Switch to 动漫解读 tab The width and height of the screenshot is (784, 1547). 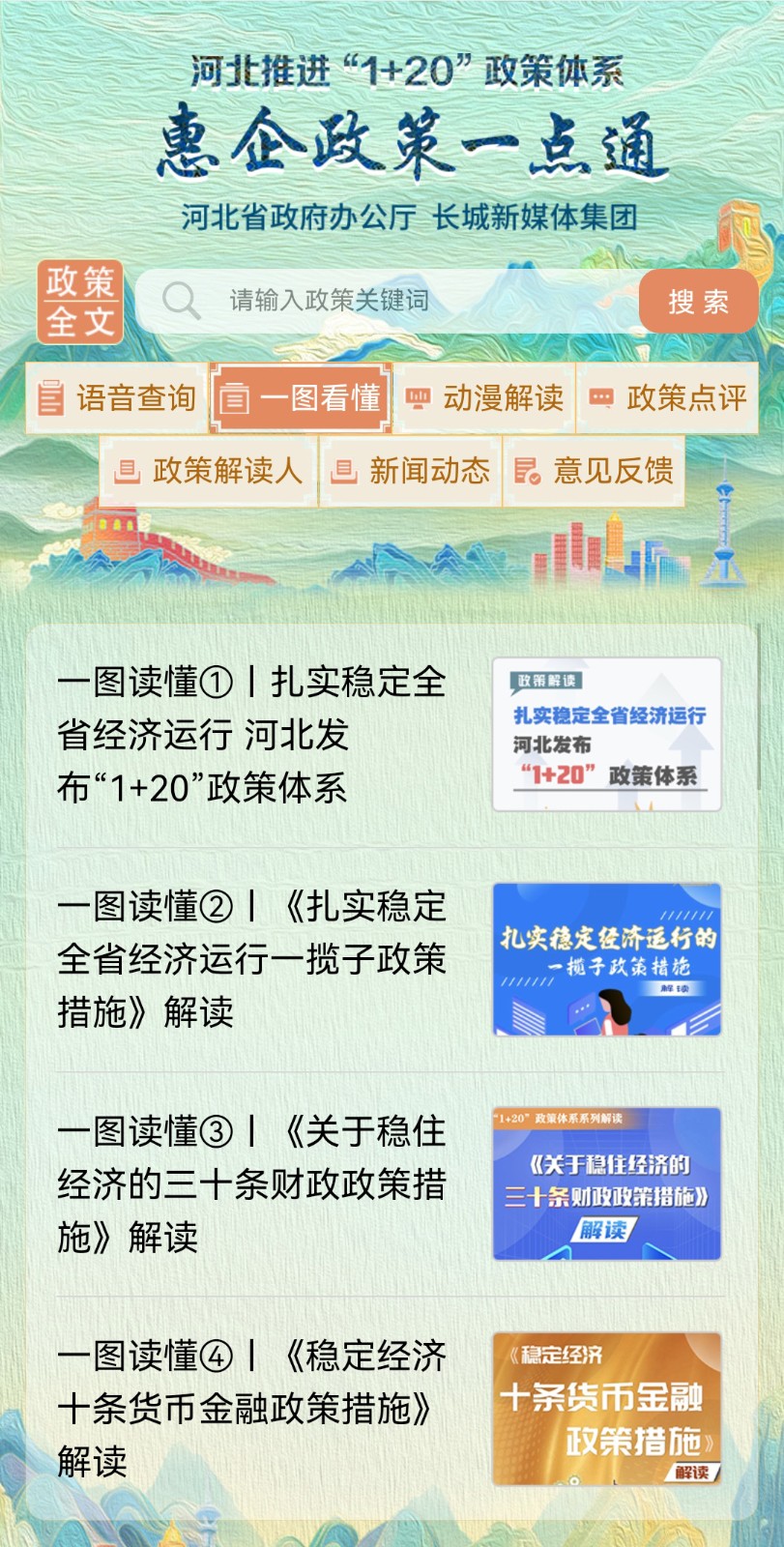tap(484, 398)
